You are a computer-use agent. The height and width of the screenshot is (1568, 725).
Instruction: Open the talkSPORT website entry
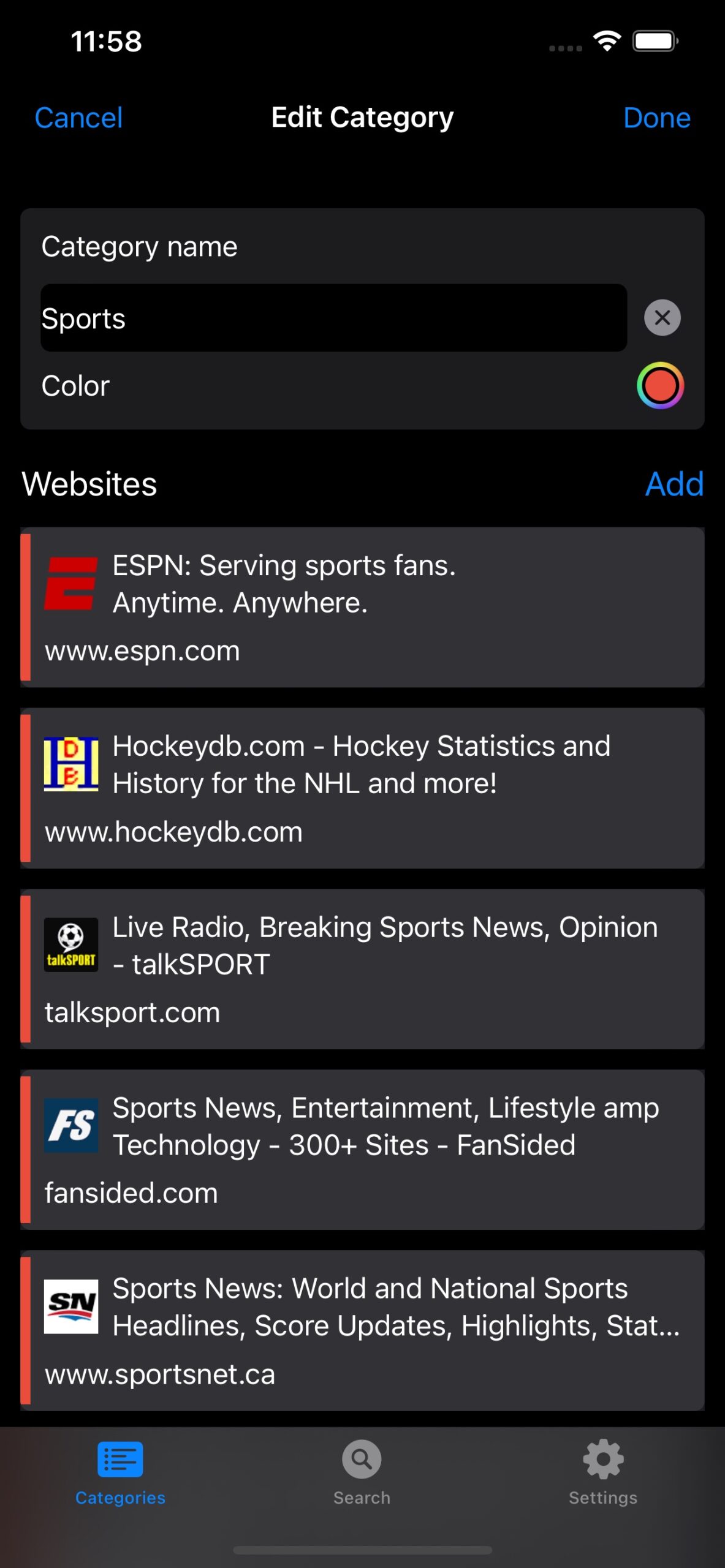pyautogui.click(x=362, y=969)
